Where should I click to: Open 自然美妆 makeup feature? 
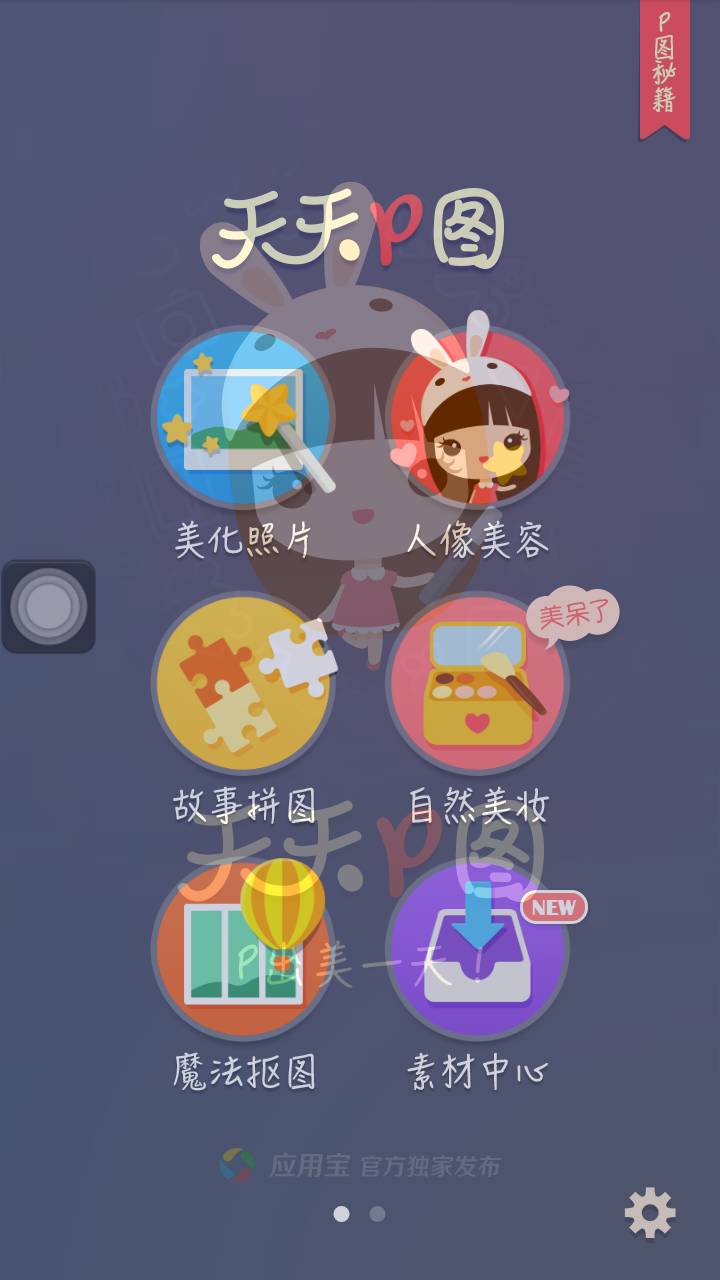(x=477, y=683)
